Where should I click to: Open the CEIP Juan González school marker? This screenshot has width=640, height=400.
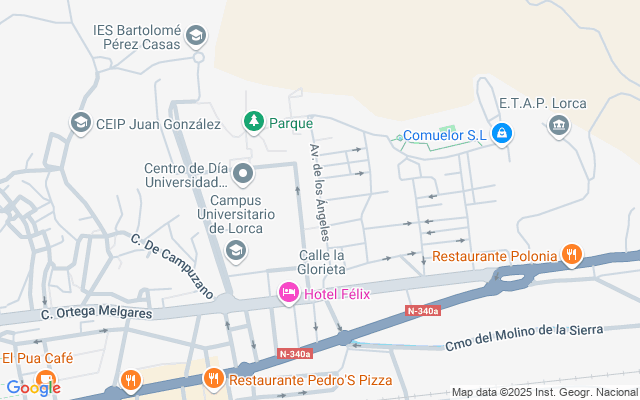pos(80,124)
